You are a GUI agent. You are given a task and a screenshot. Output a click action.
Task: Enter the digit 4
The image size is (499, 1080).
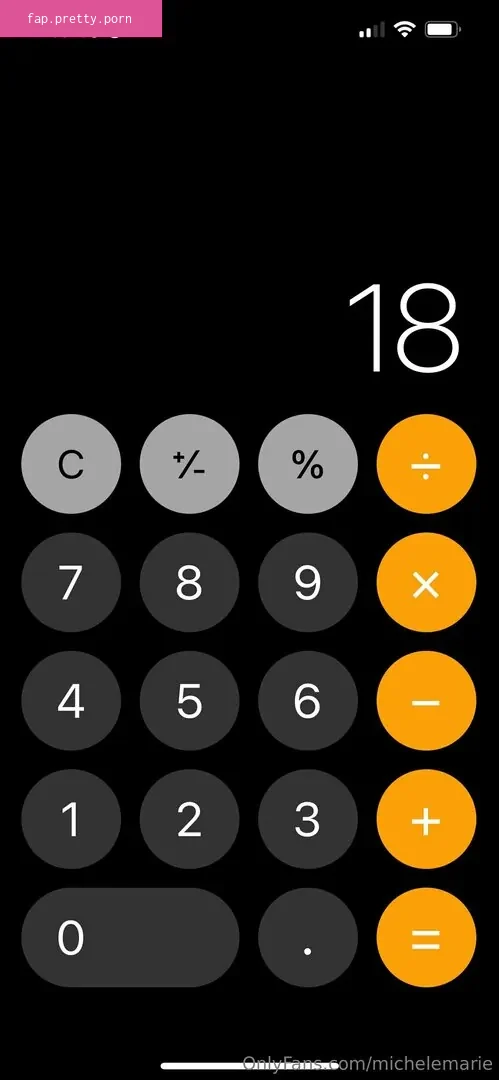tap(71, 701)
